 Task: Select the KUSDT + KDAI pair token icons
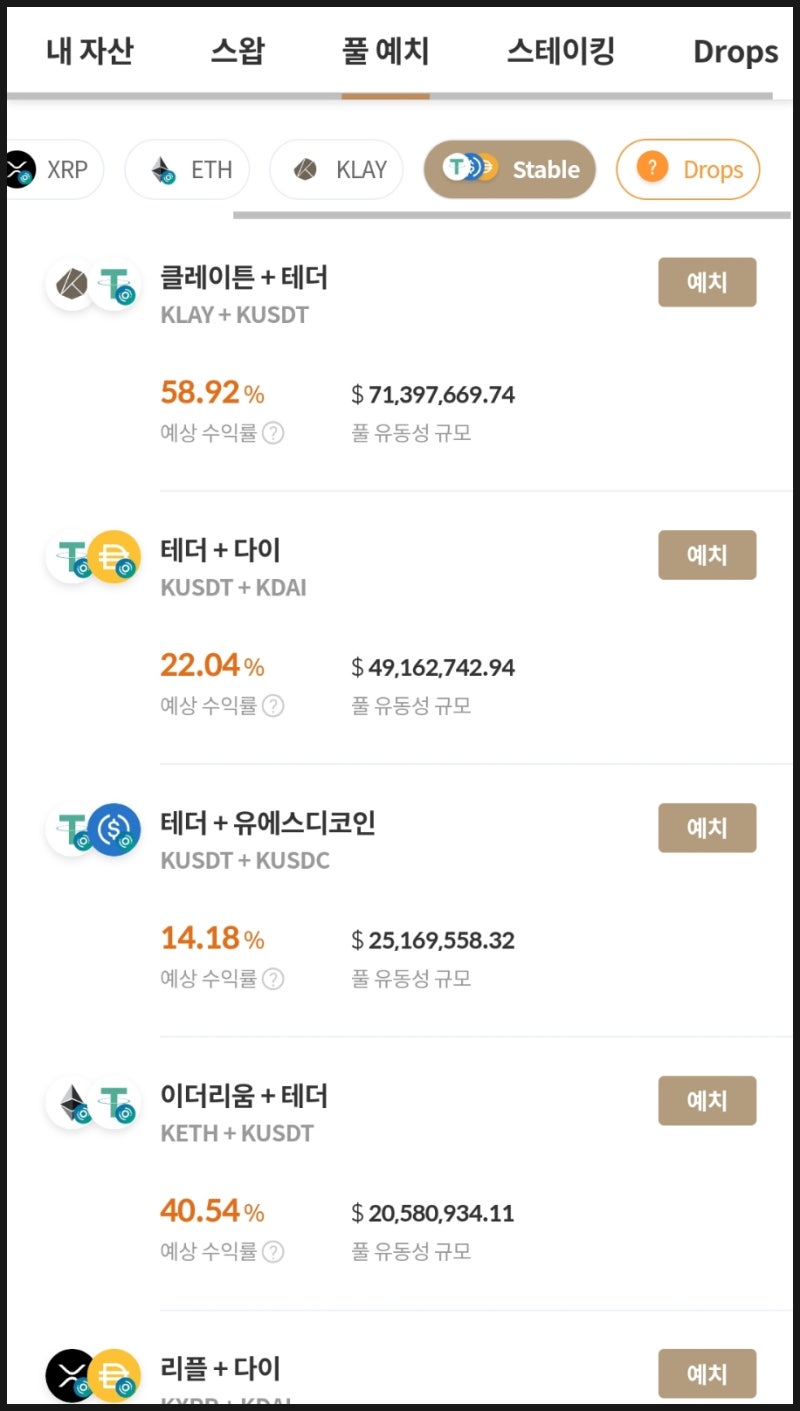pos(93,556)
